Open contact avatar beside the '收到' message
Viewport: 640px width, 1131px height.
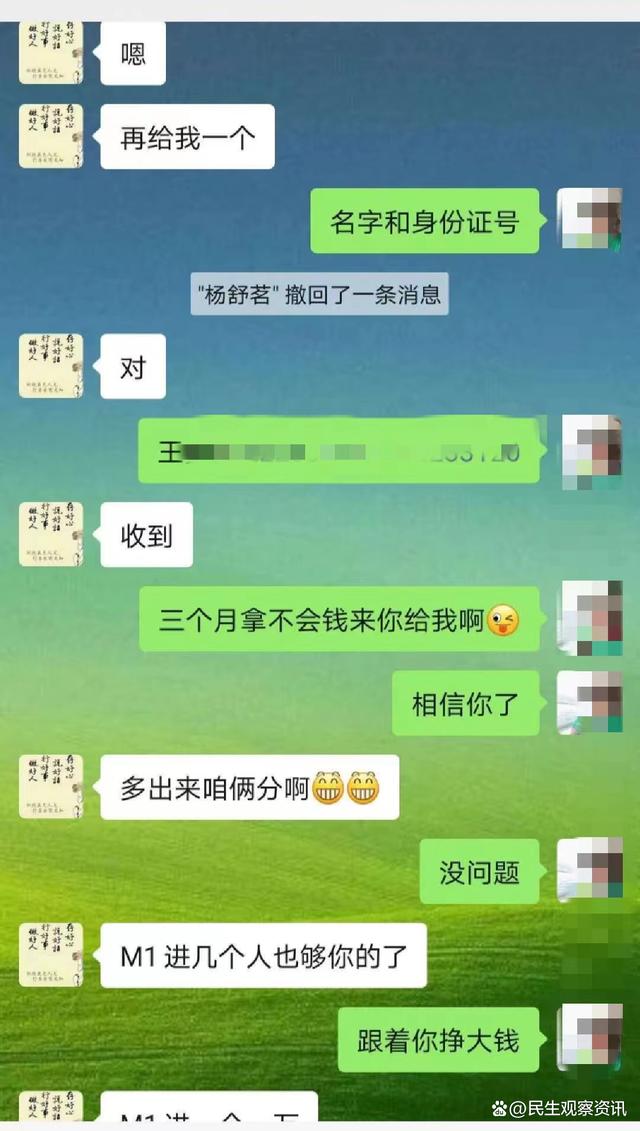tap(51, 535)
